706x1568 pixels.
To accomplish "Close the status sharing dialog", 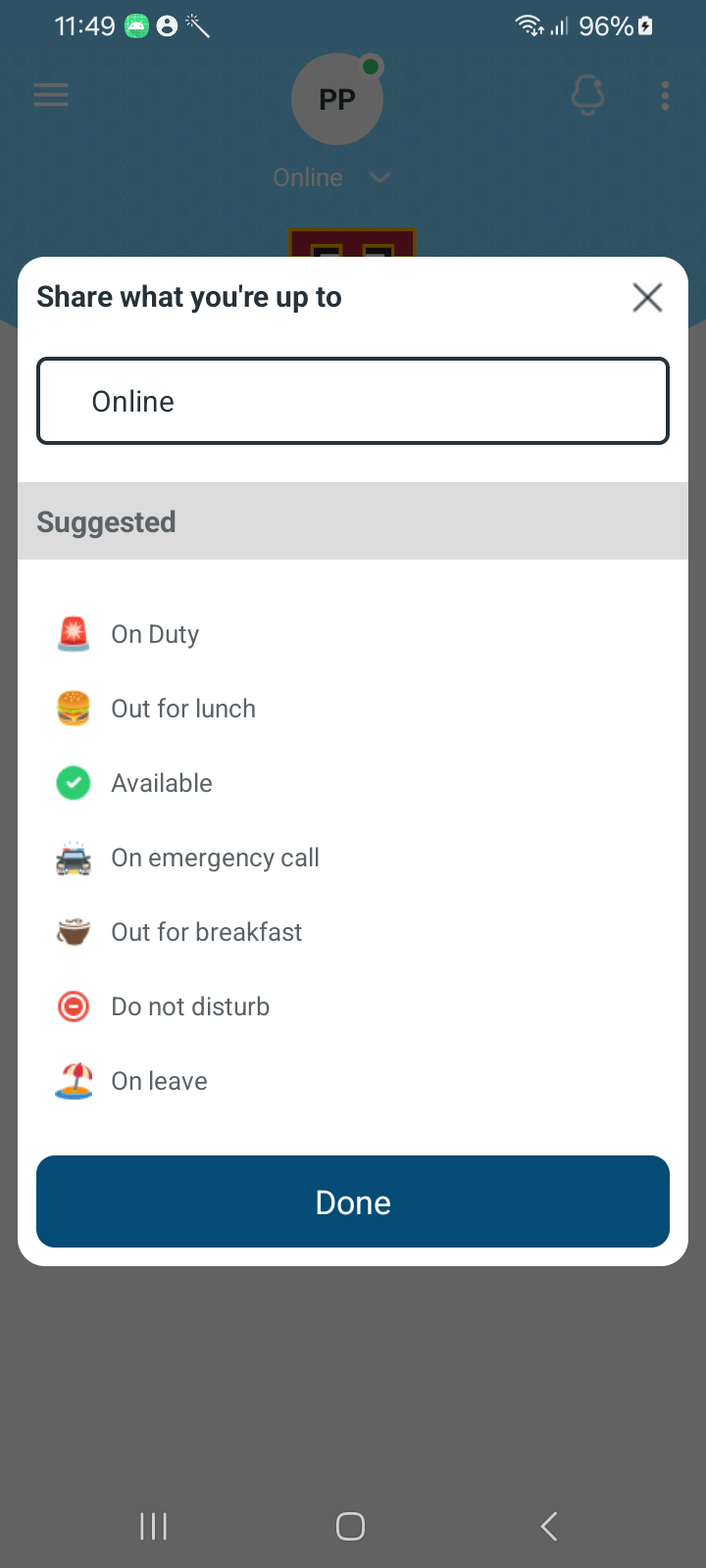I will pos(647,297).
